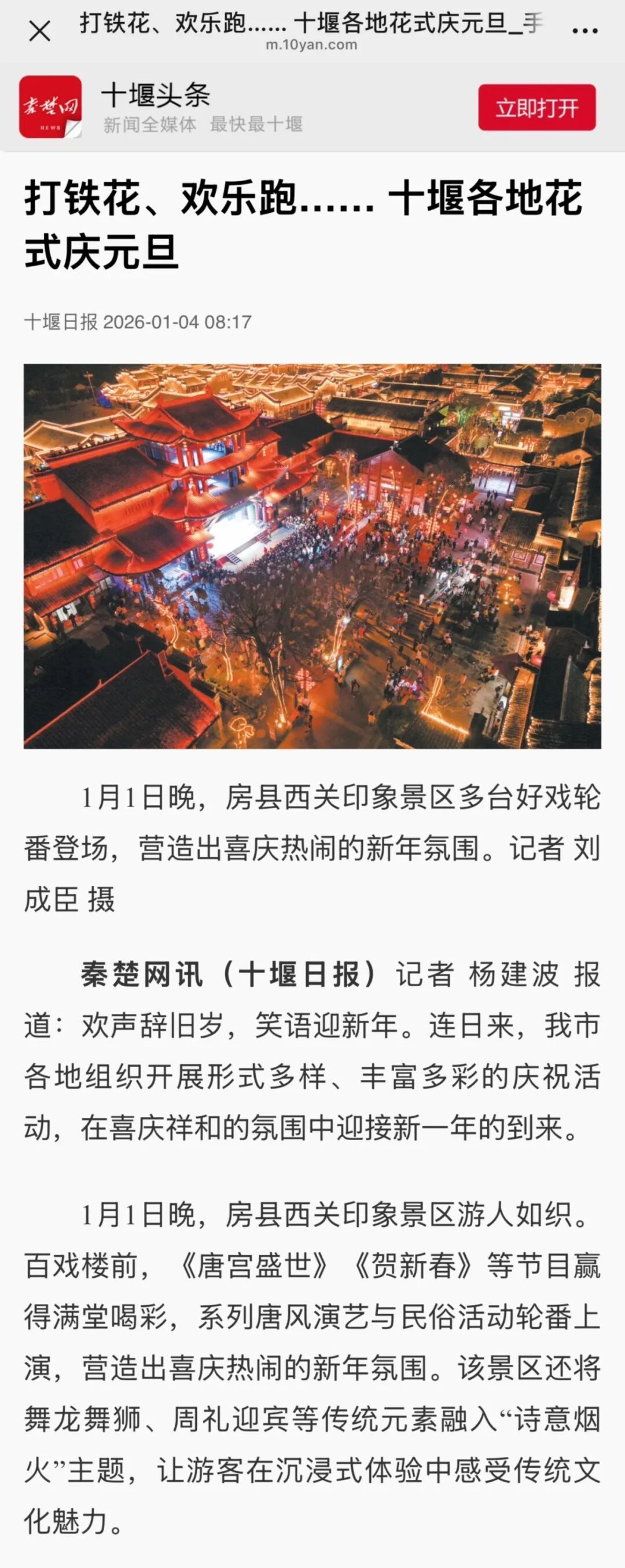View the aerial night photo full-size

tap(312, 556)
